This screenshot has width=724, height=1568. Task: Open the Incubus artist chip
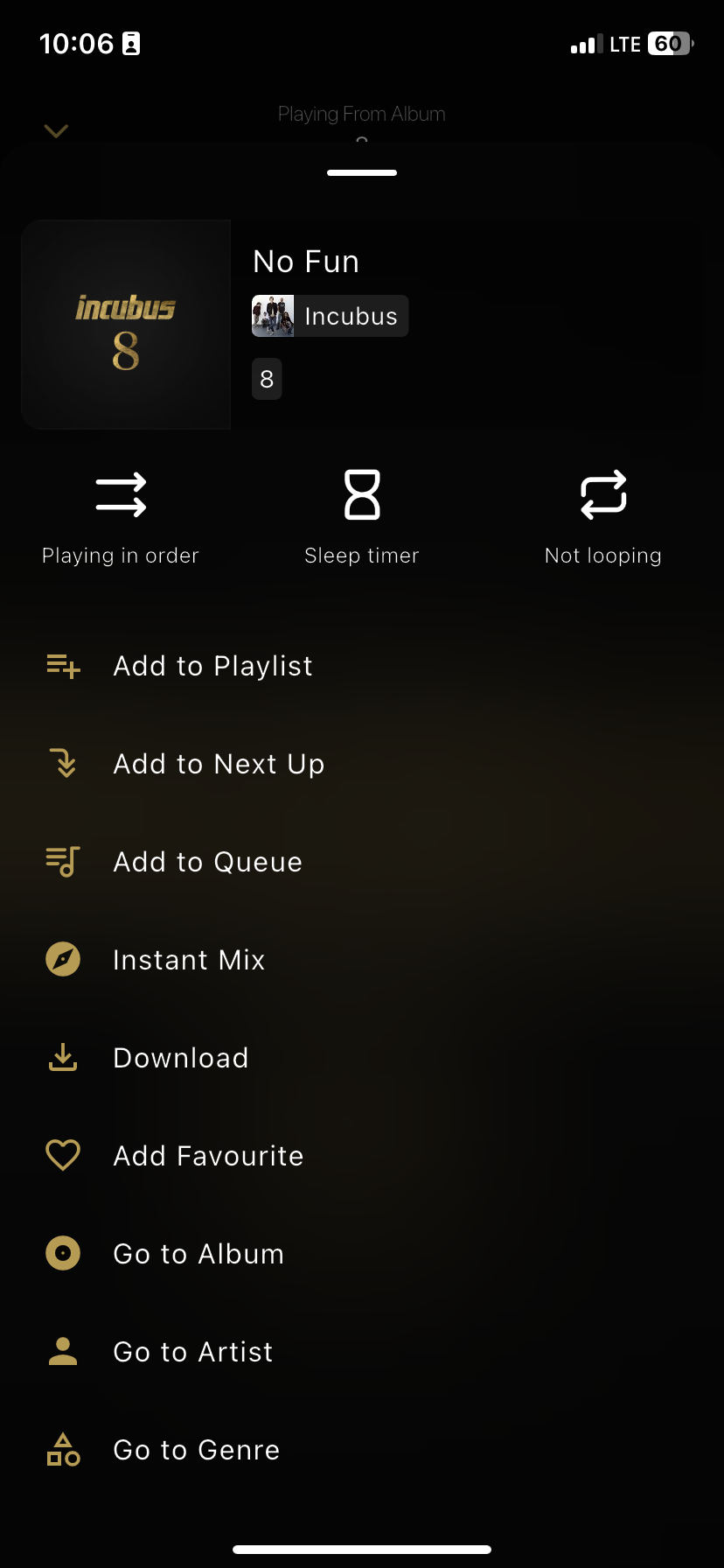(331, 317)
